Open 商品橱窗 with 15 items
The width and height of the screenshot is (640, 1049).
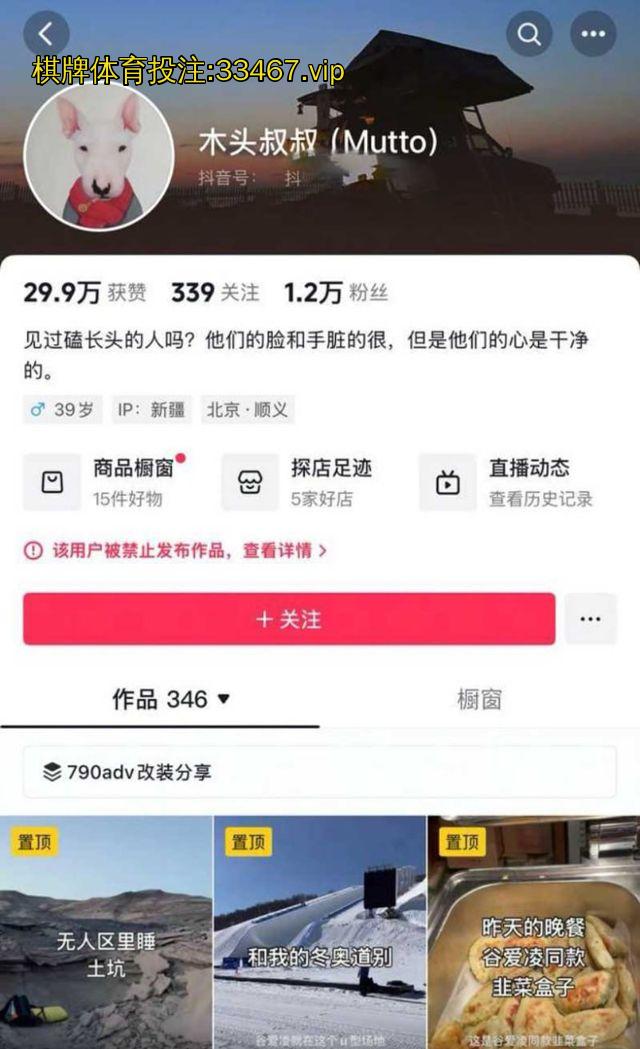point(100,482)
